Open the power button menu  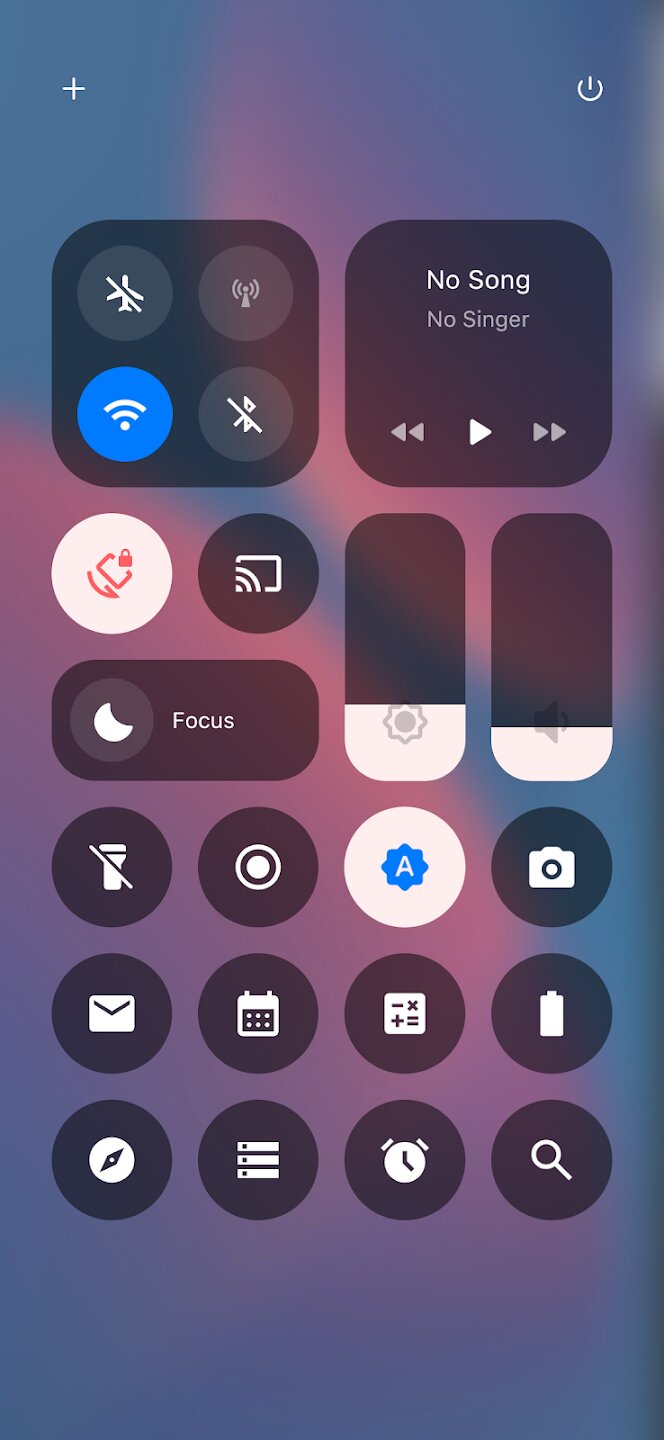[590, 89]
